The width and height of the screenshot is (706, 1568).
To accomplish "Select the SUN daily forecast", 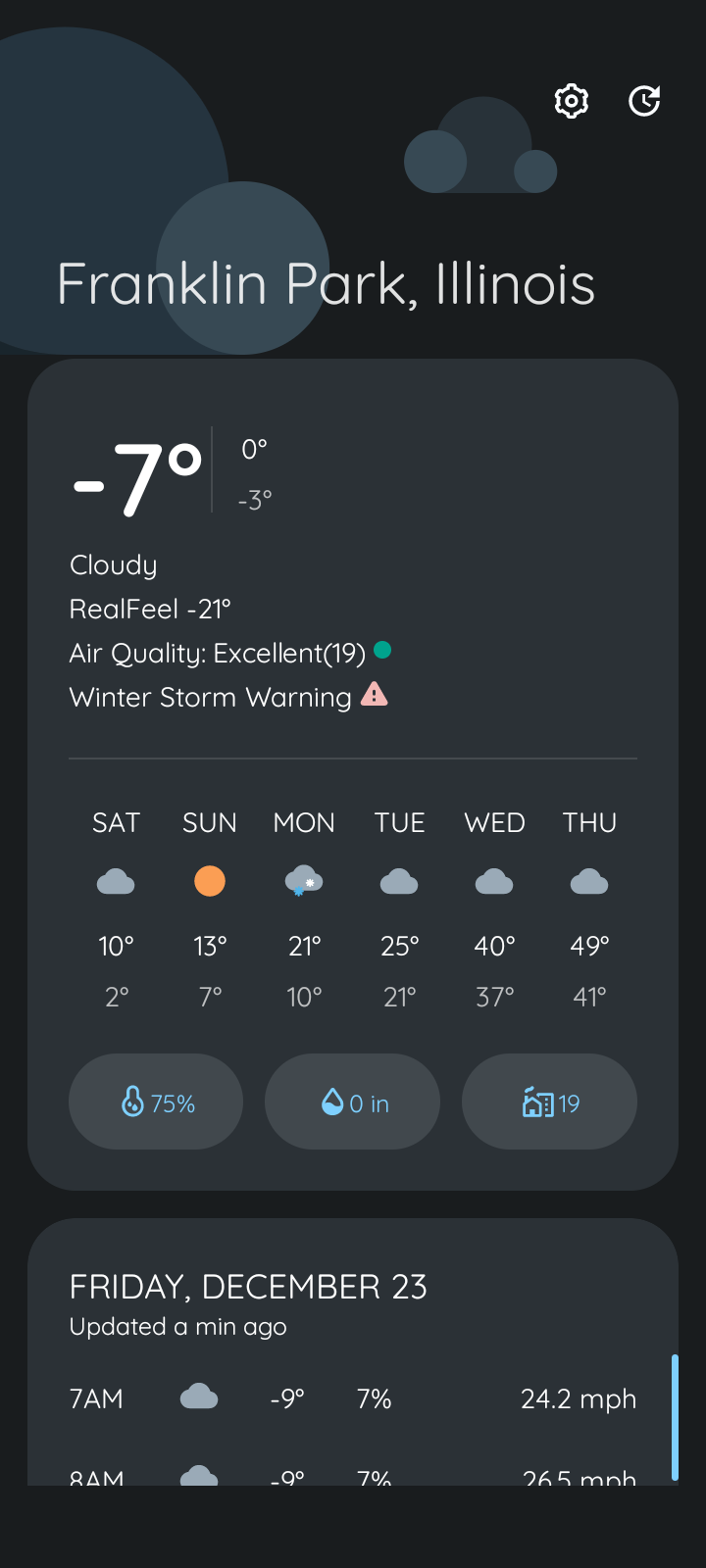I will pos(210,908).
